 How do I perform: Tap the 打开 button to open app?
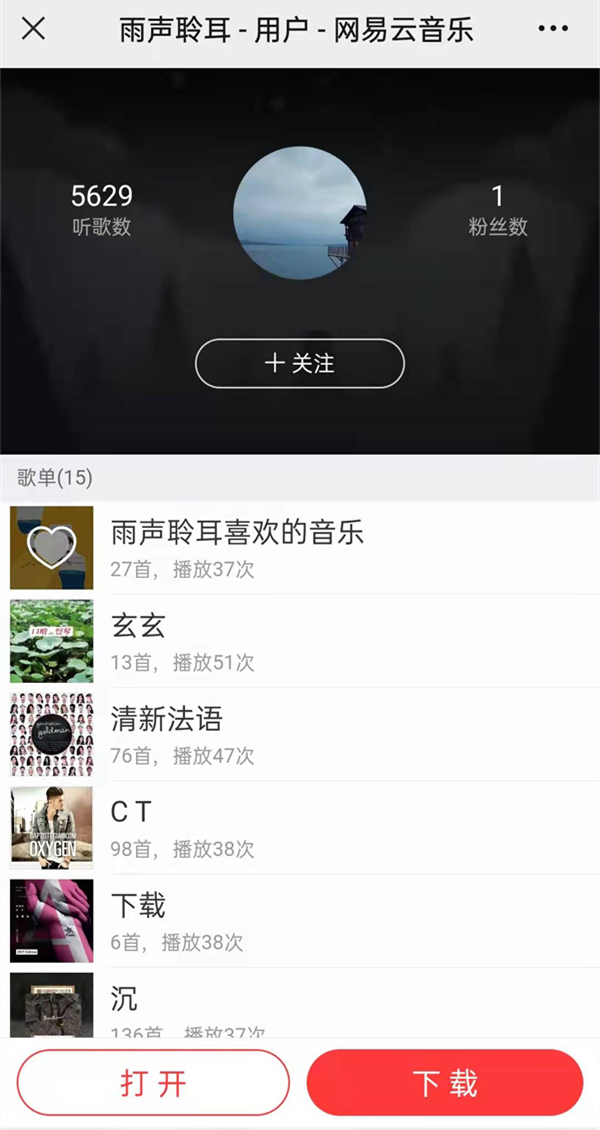coord(153,1083)
